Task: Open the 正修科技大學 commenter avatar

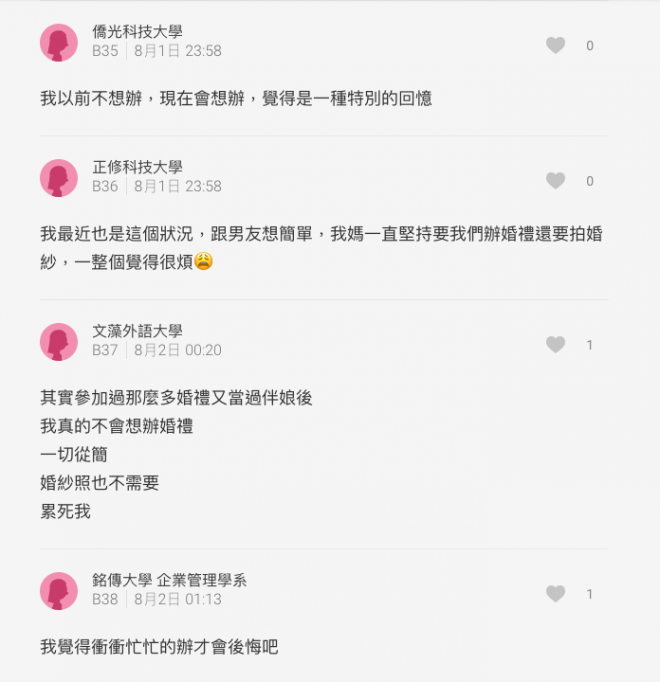Action: pos(59,178)
